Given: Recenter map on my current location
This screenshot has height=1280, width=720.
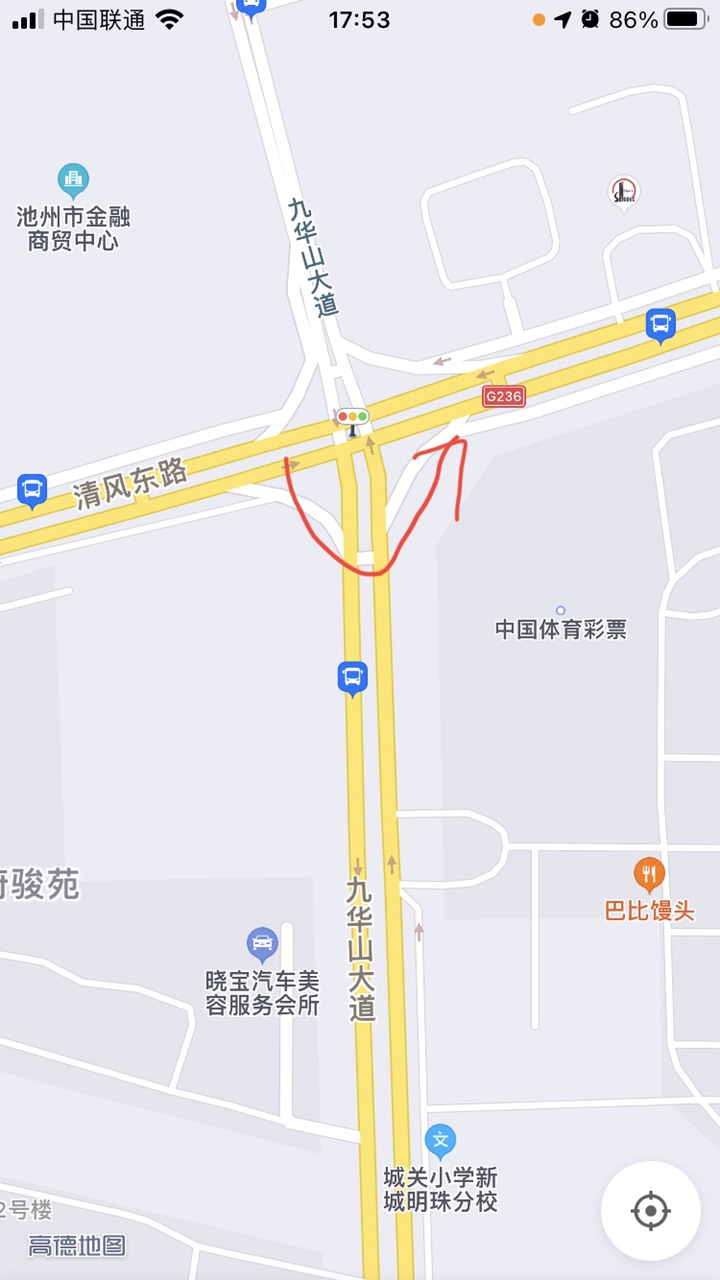Looking at the screenshot, I should (650, 1211).
